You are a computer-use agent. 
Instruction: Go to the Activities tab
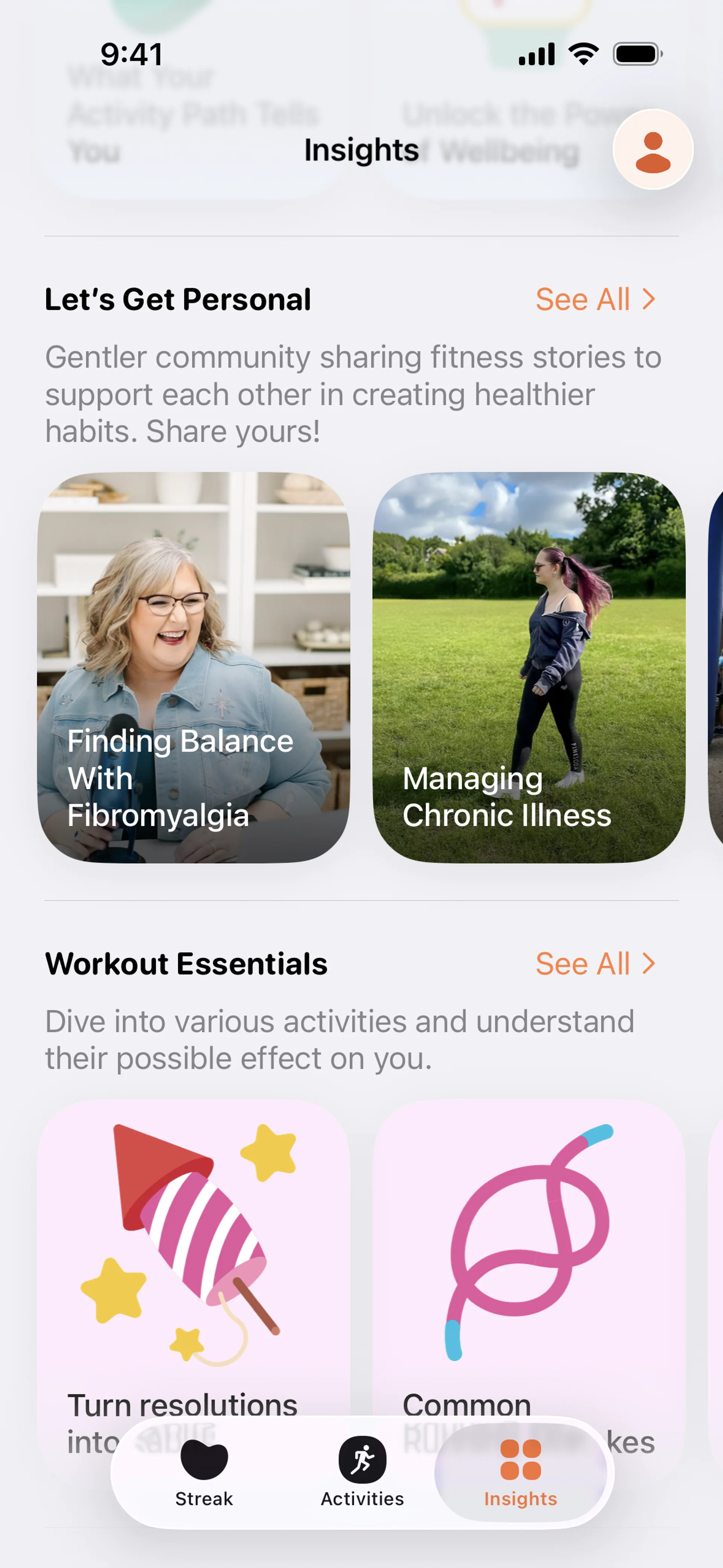click(x=362, y=1473)
